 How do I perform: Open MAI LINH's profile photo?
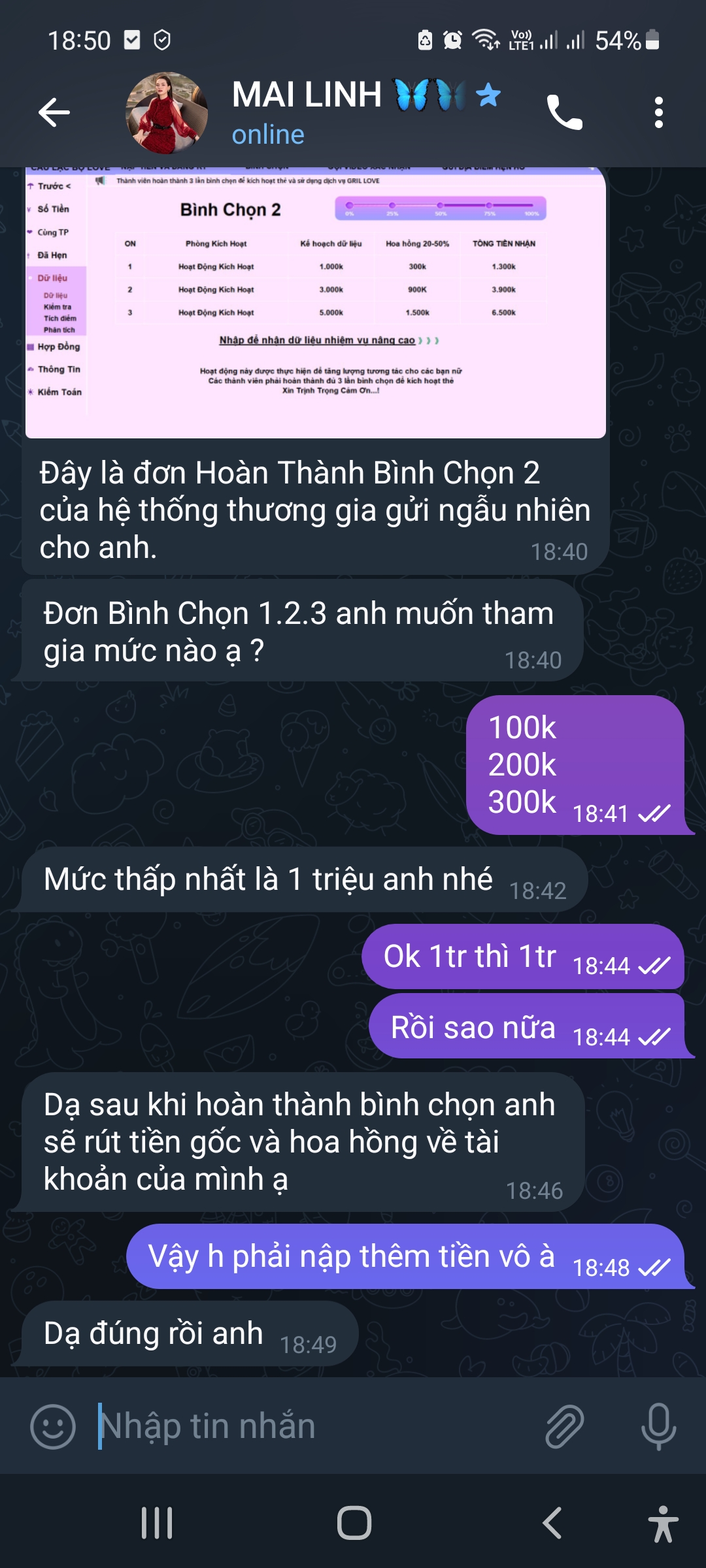pos(167,112)
